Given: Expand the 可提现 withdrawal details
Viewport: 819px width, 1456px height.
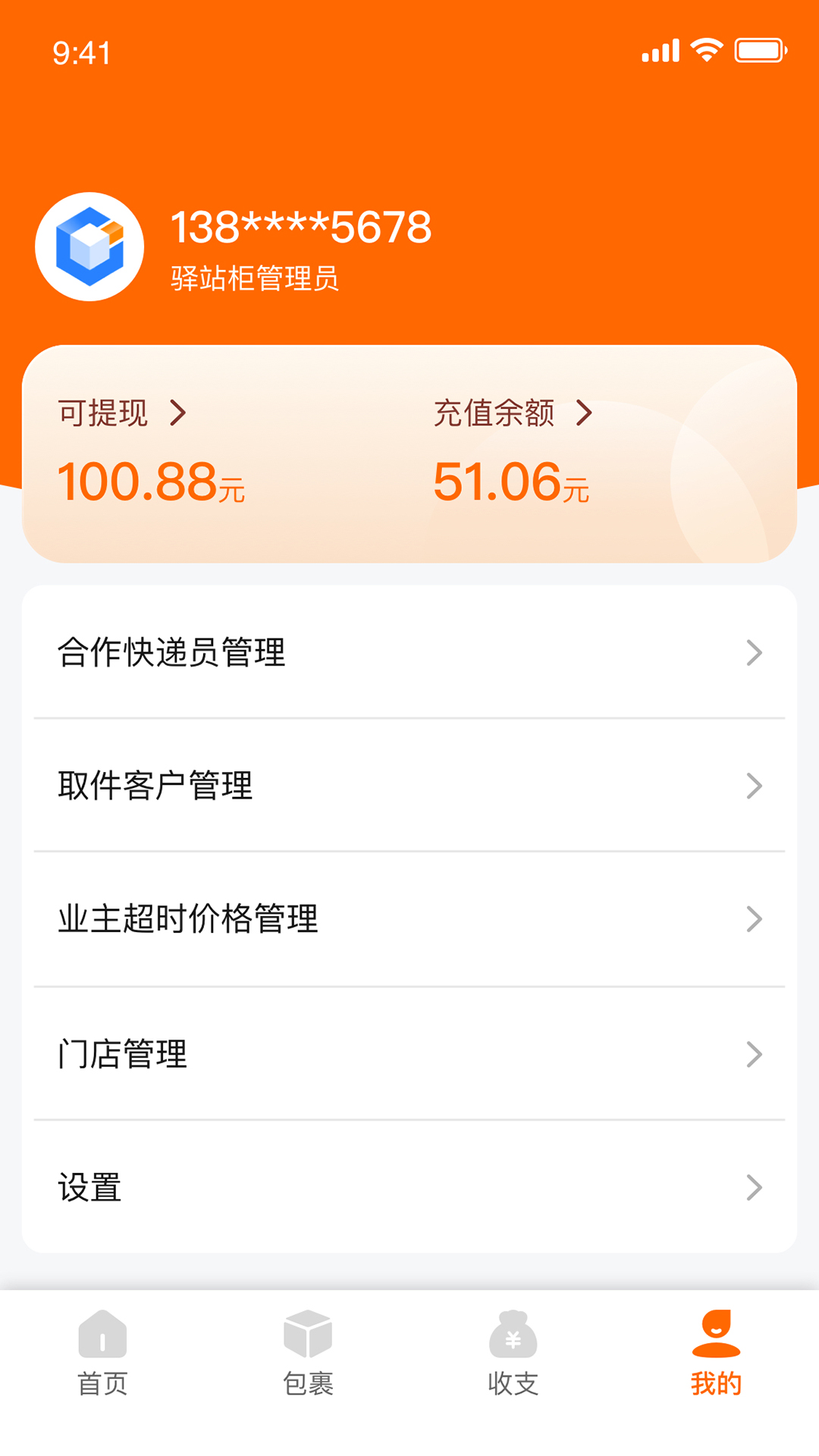Looking at the screenshot, I should tap(180, 413).
